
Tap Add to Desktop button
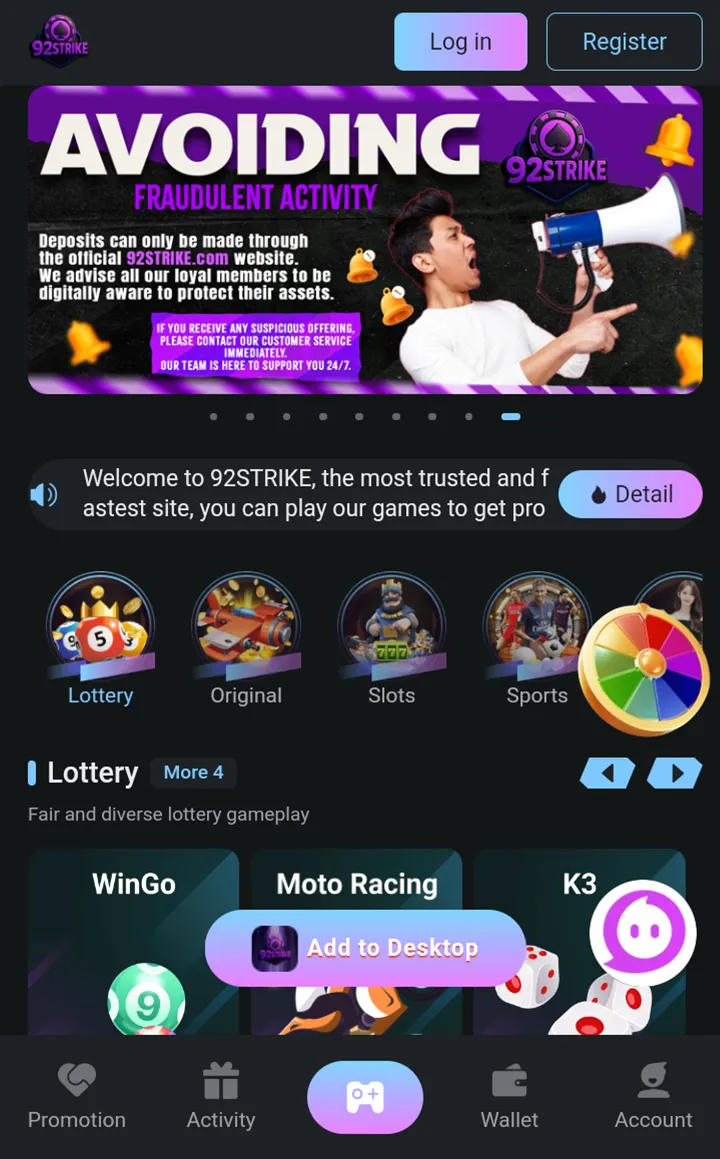pos(365,948)
